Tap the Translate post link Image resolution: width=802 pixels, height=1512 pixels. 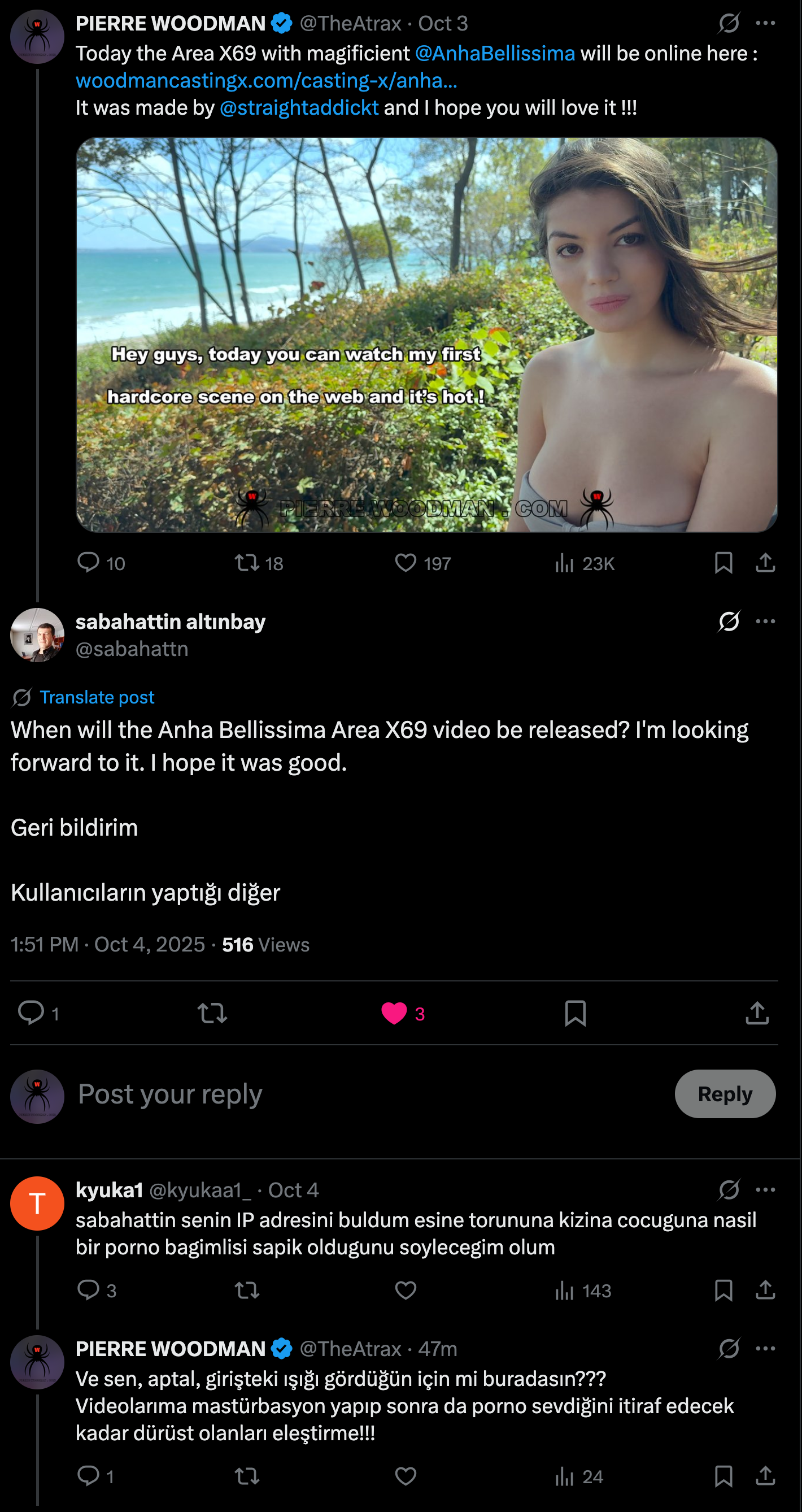96,697
